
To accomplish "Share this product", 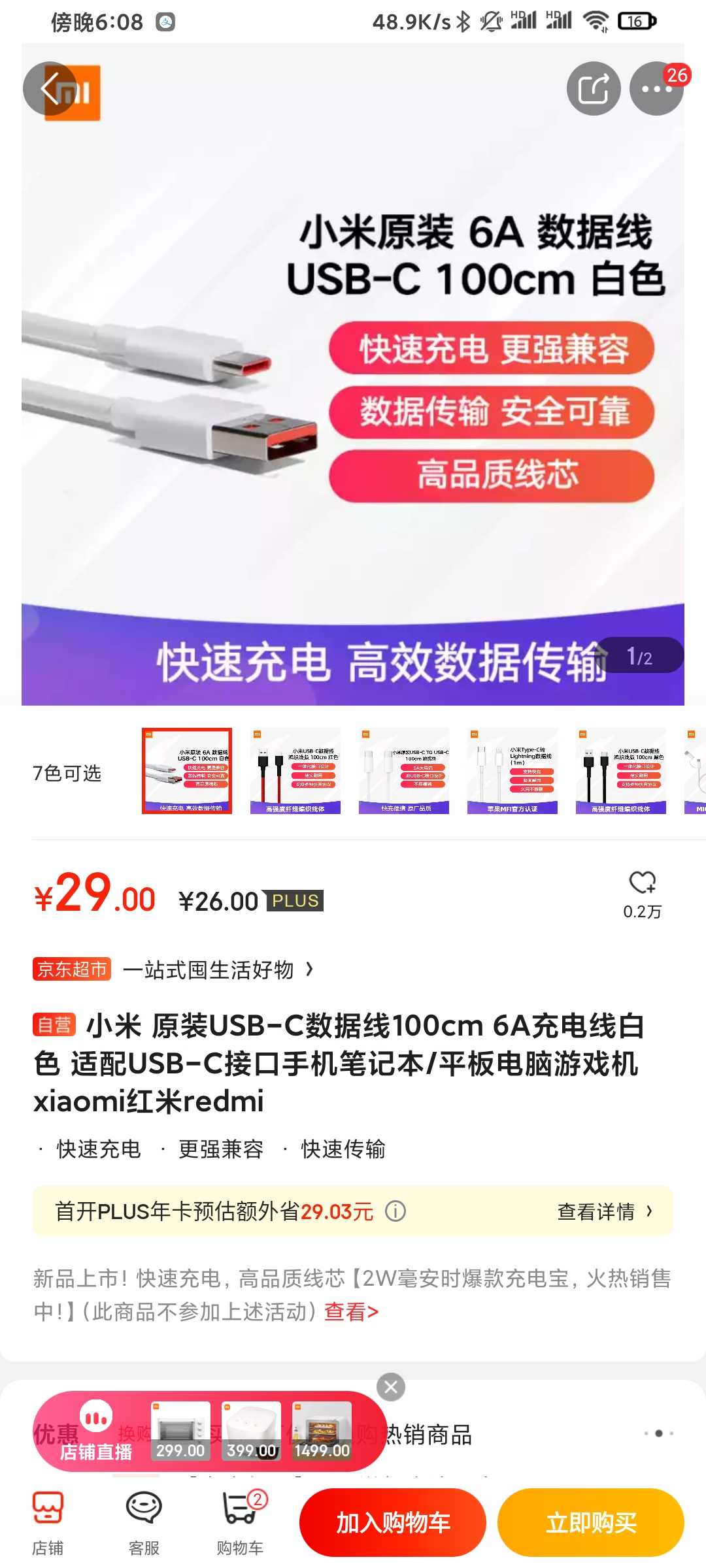I will pyautogui.click(x=593, y=89).
